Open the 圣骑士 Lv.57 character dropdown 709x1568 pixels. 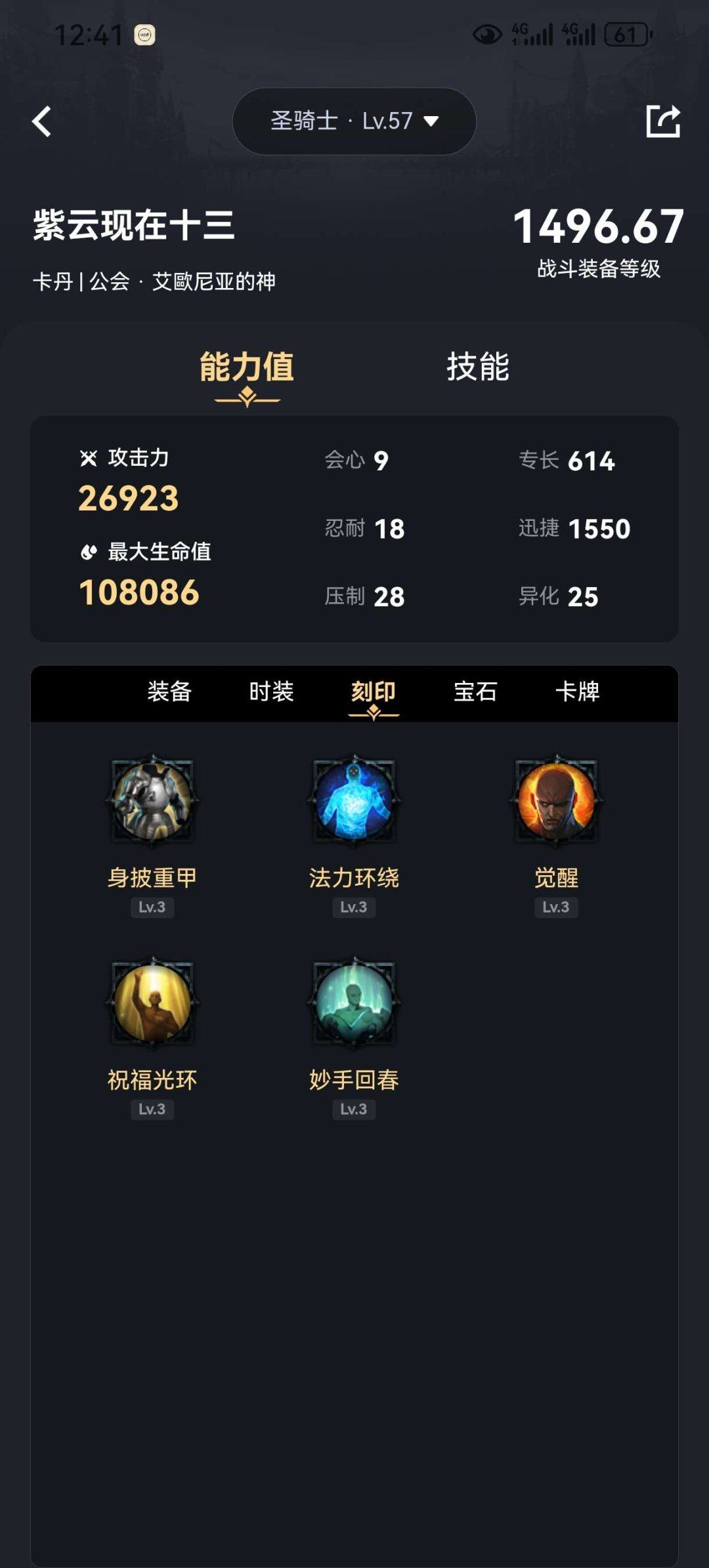353,121
